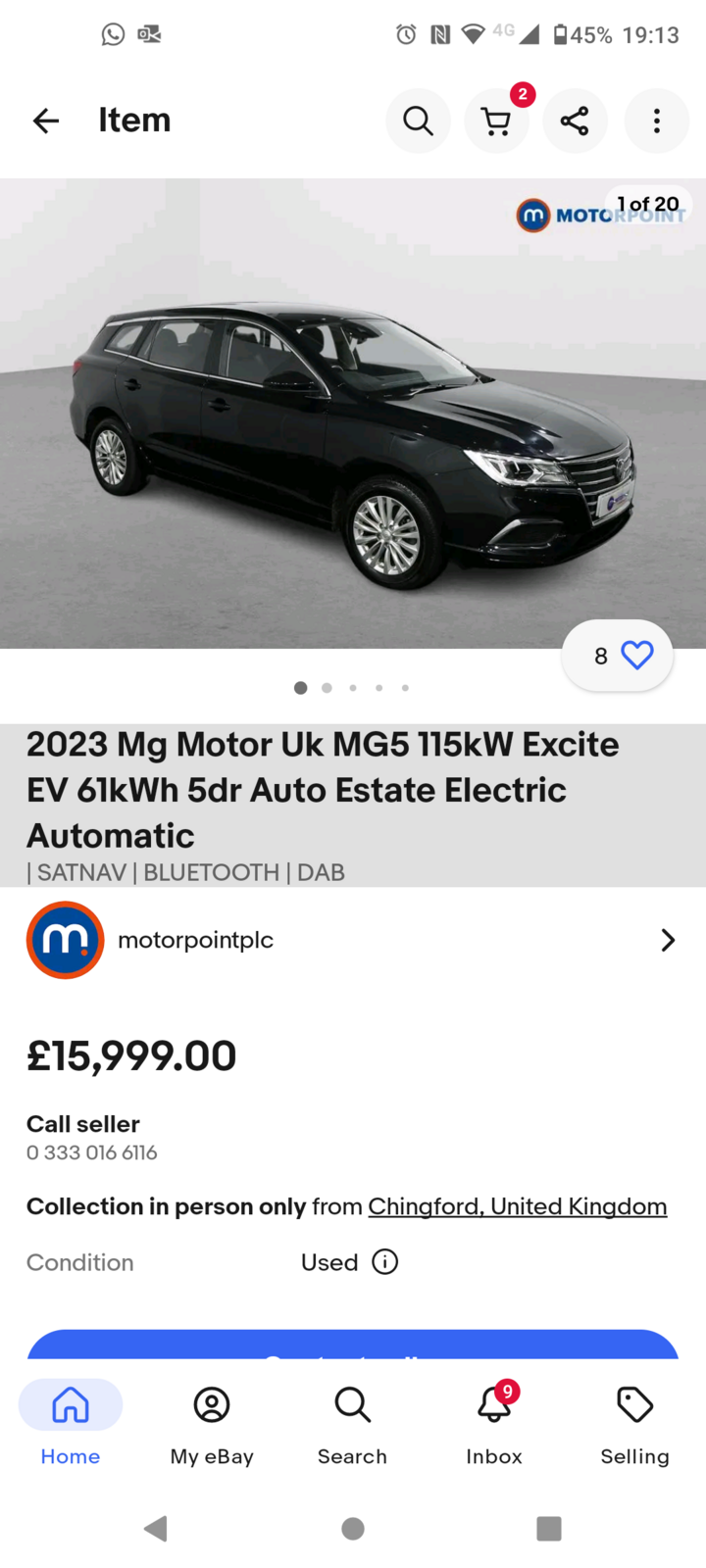Tap the system back button
Viewport: 706px width, 1568px height.
coord(156,1528)
